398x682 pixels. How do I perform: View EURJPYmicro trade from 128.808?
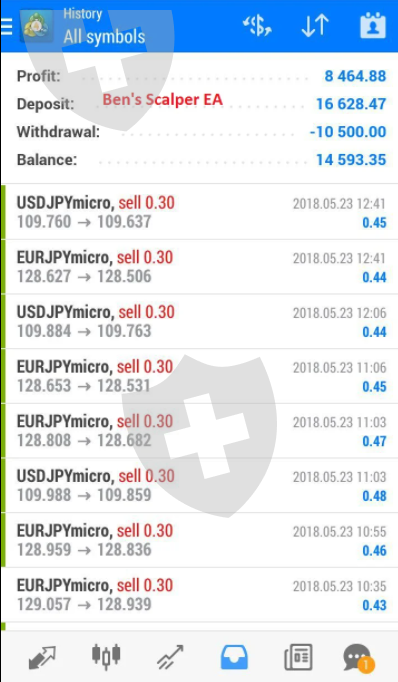point(199,431)
